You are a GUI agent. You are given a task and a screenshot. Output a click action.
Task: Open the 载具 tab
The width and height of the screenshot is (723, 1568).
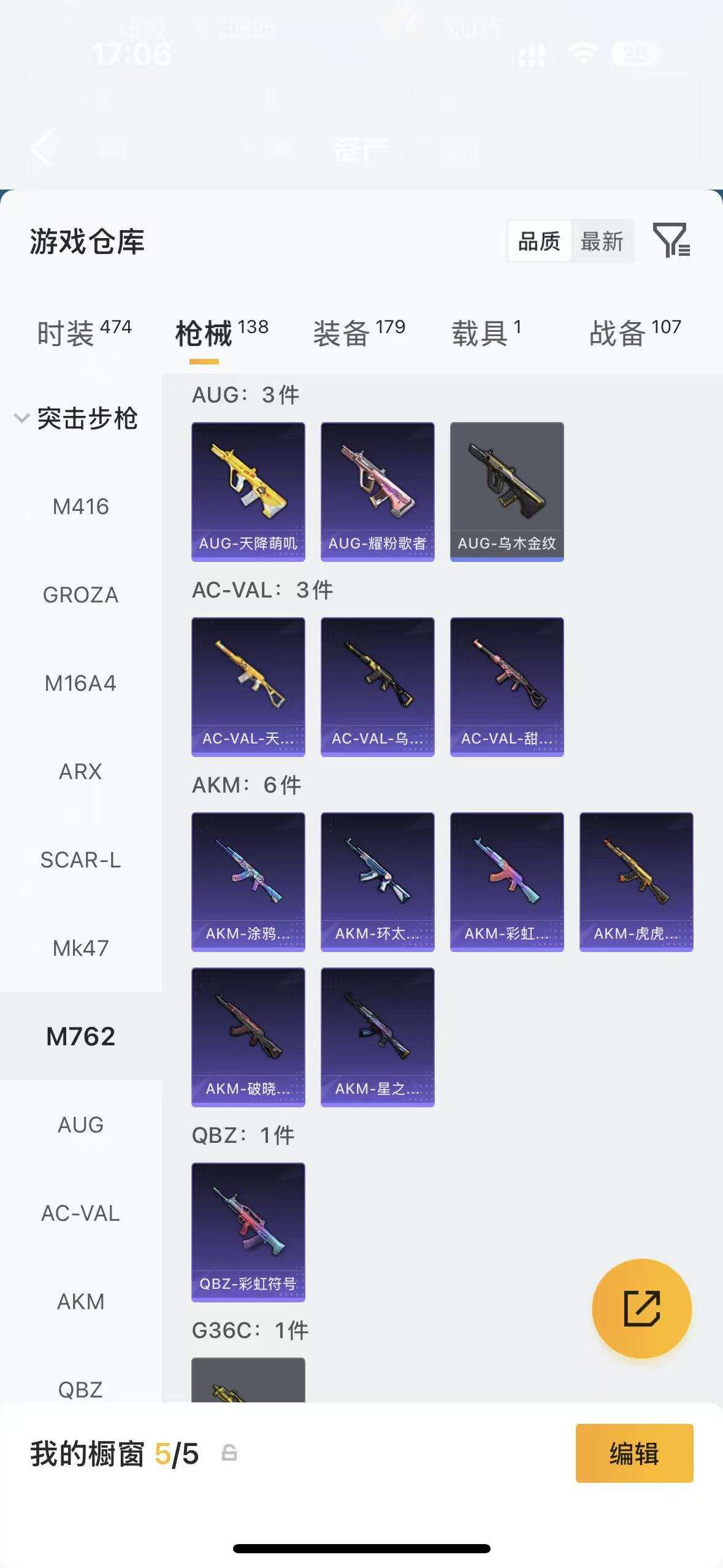click(x=486, y=333)
